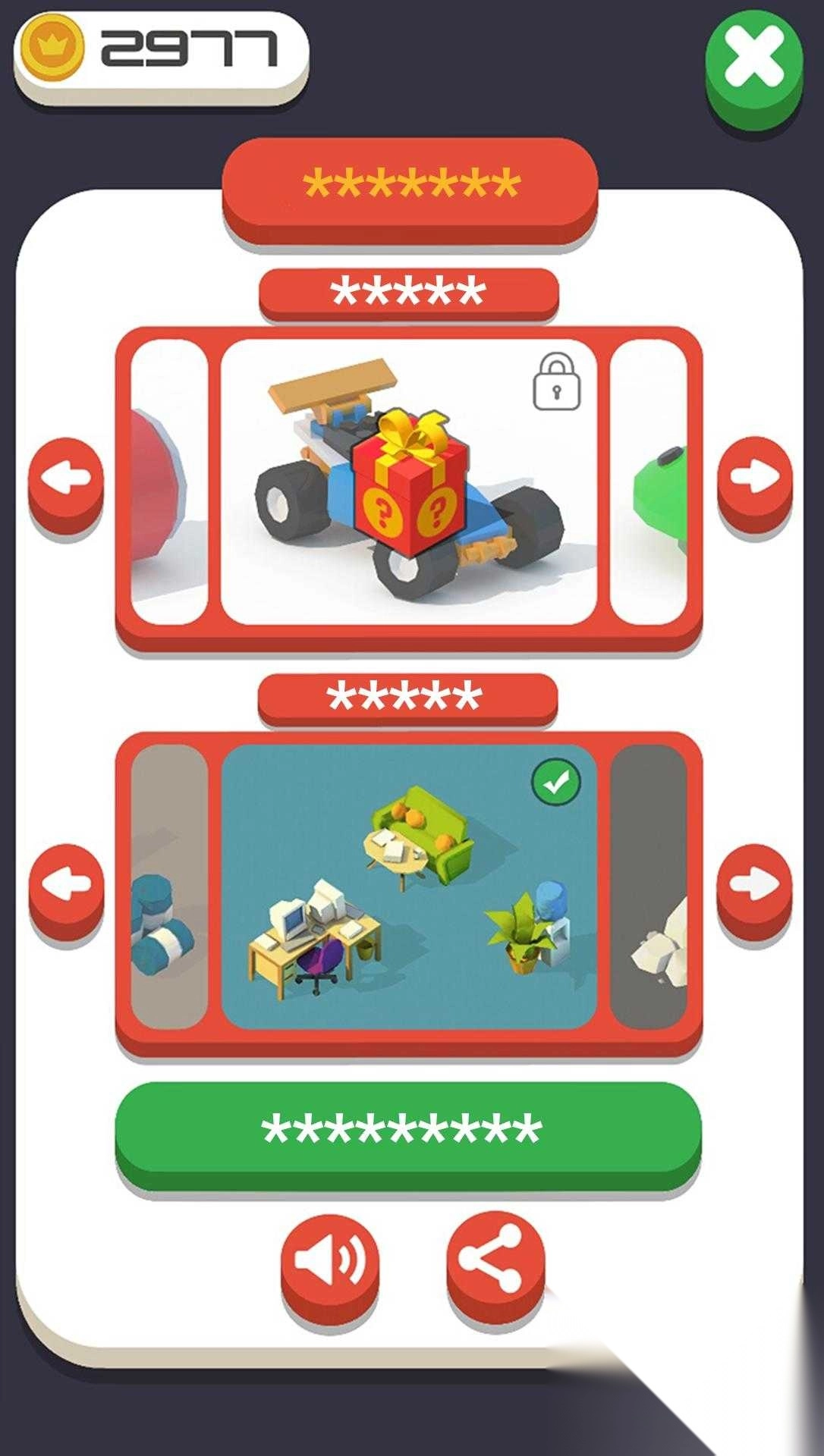
Task: Share the game via the share icon
Action: pyautogui.click(x=495, y=1258)
